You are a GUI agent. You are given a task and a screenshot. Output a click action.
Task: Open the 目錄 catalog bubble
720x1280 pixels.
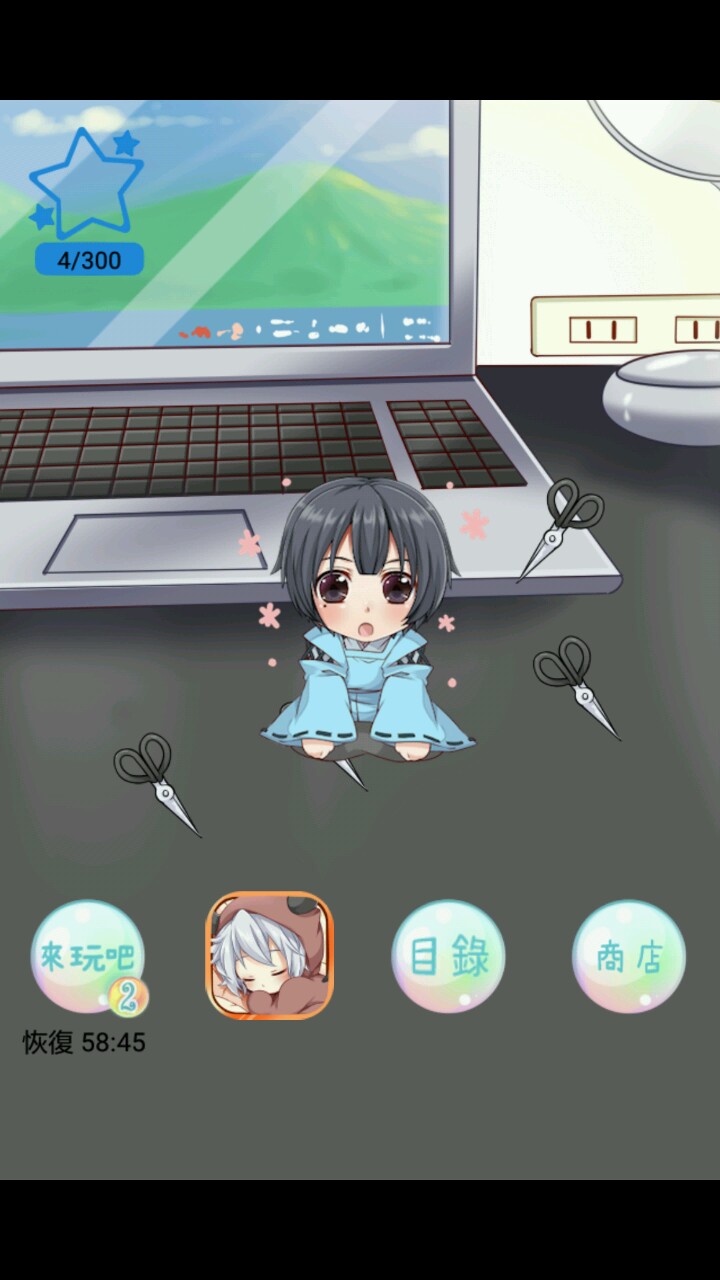pos(448,956)
